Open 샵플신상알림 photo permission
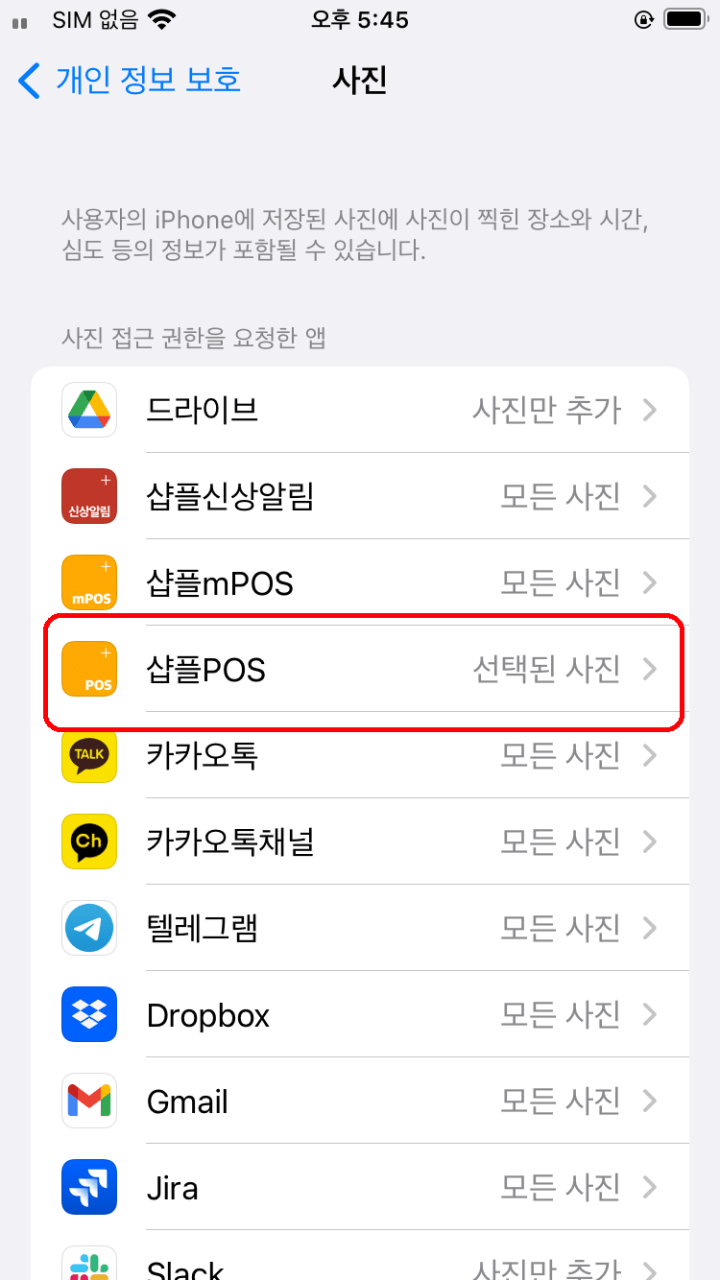Screen dimensions: 720x1280 [x=360, y=496]
